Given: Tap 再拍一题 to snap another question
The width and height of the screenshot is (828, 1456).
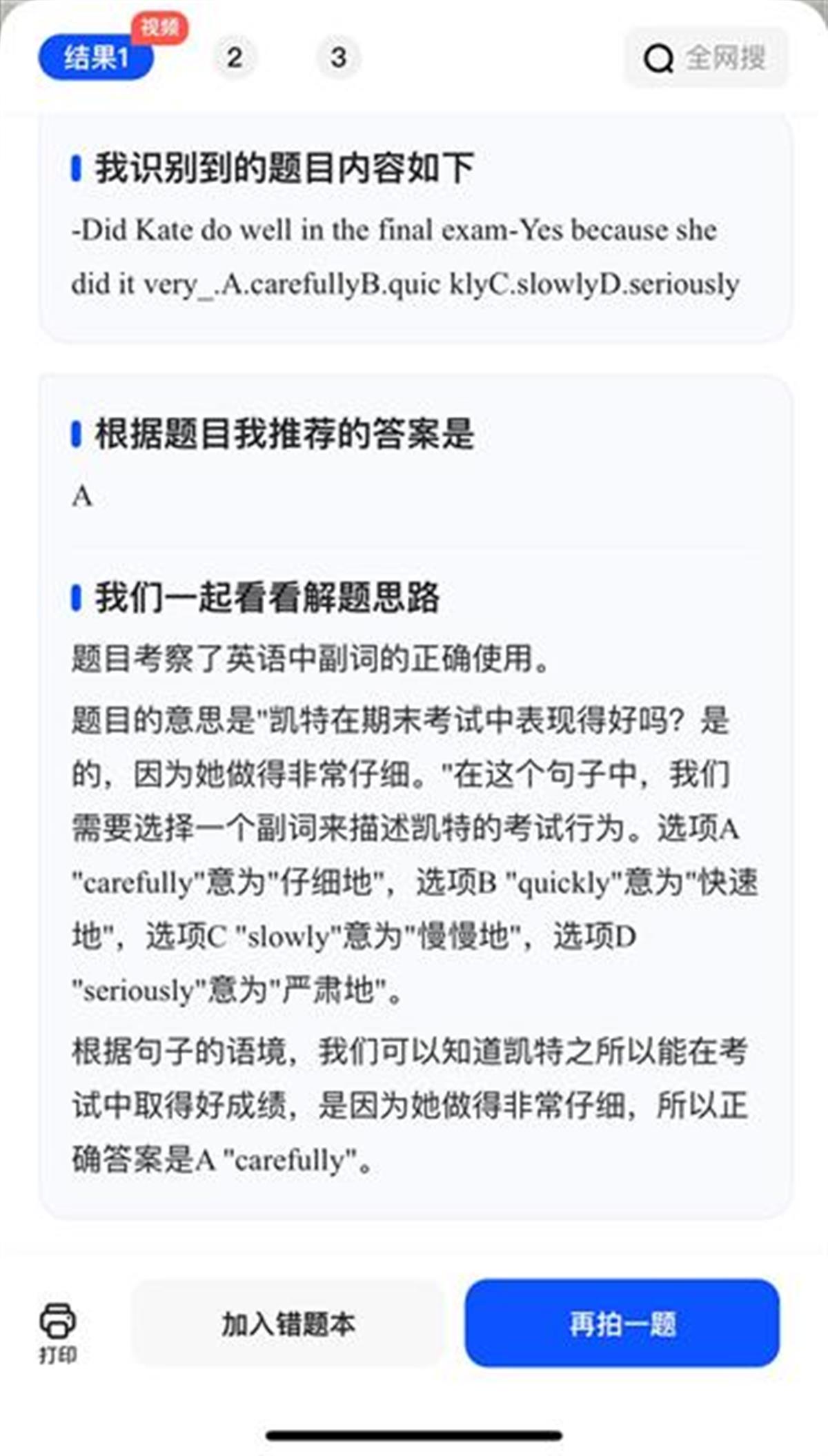Looking at the screenshot, I should tap(622, 1324).
